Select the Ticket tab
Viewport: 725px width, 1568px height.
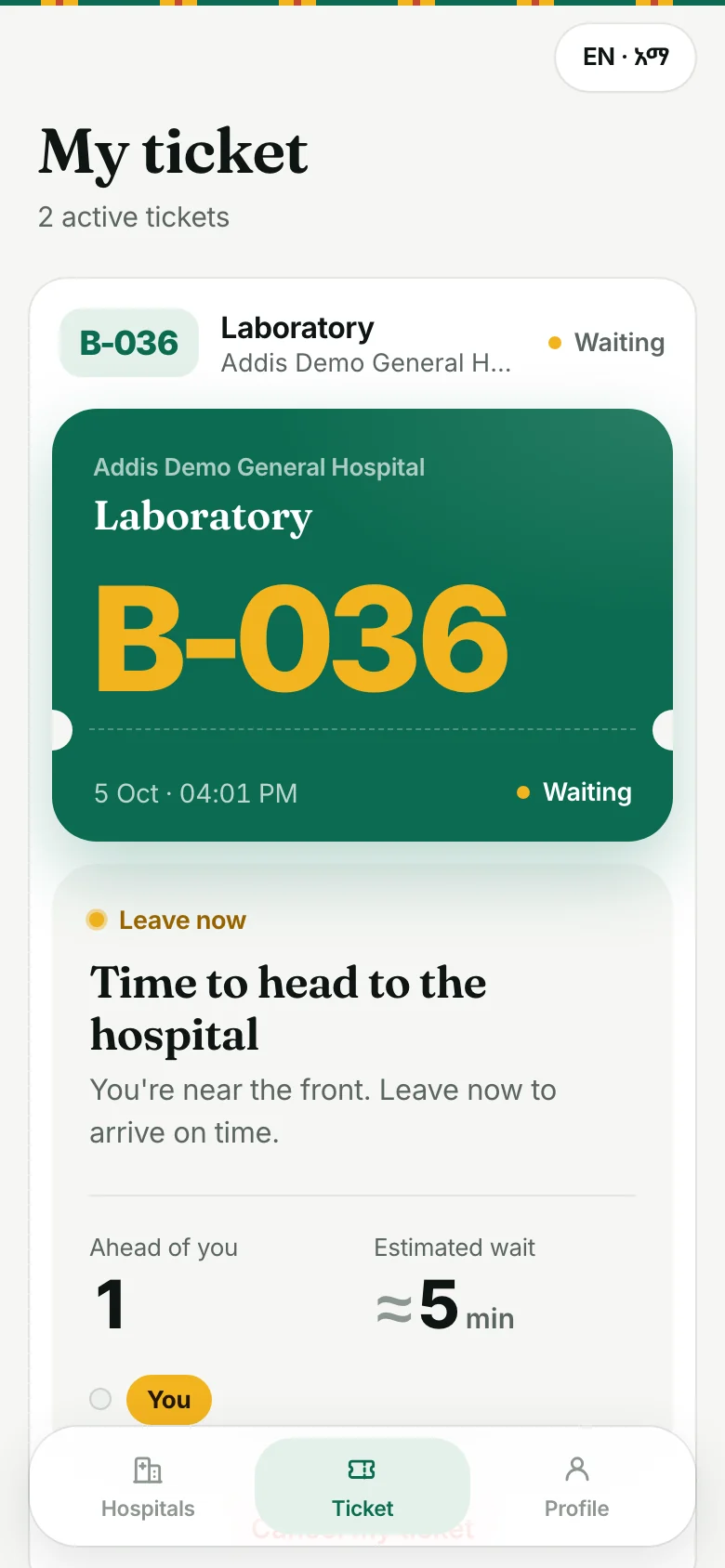tap(362, 1487)
